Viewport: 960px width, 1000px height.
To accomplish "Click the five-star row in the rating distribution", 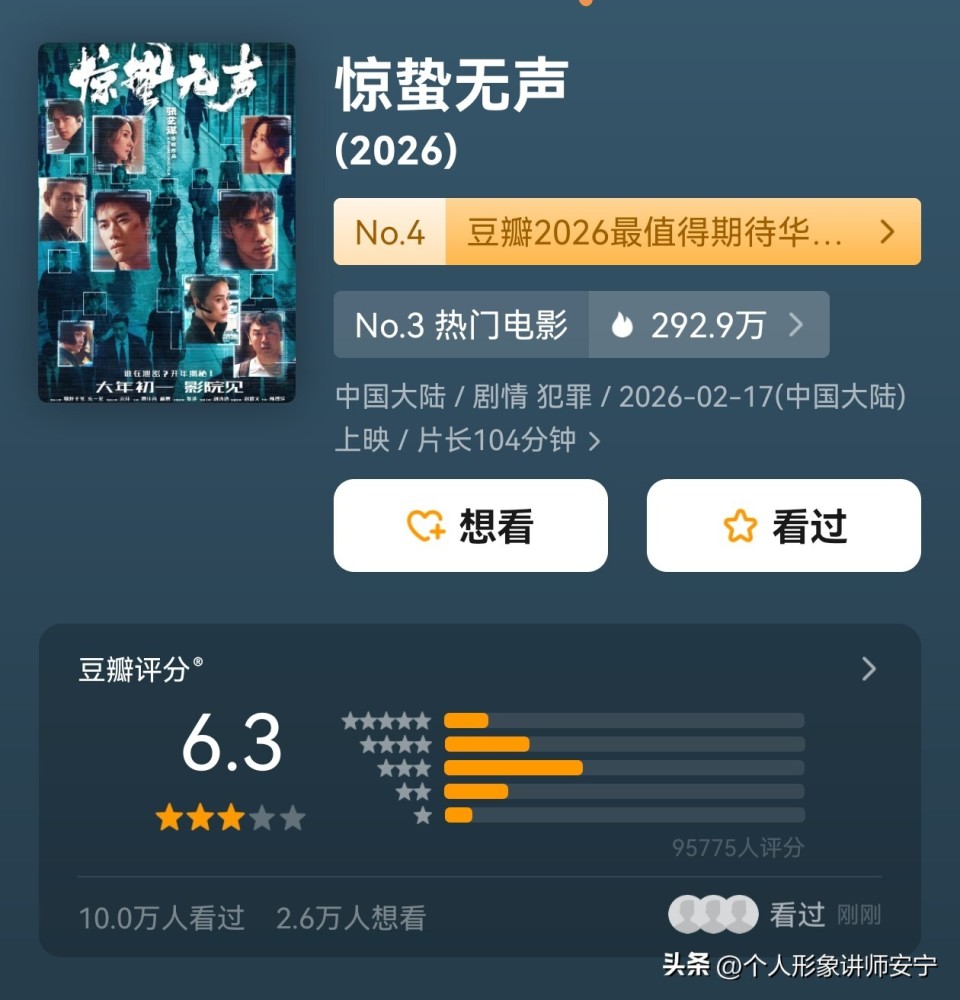I will pyautogui.click(x=600, y=718).
